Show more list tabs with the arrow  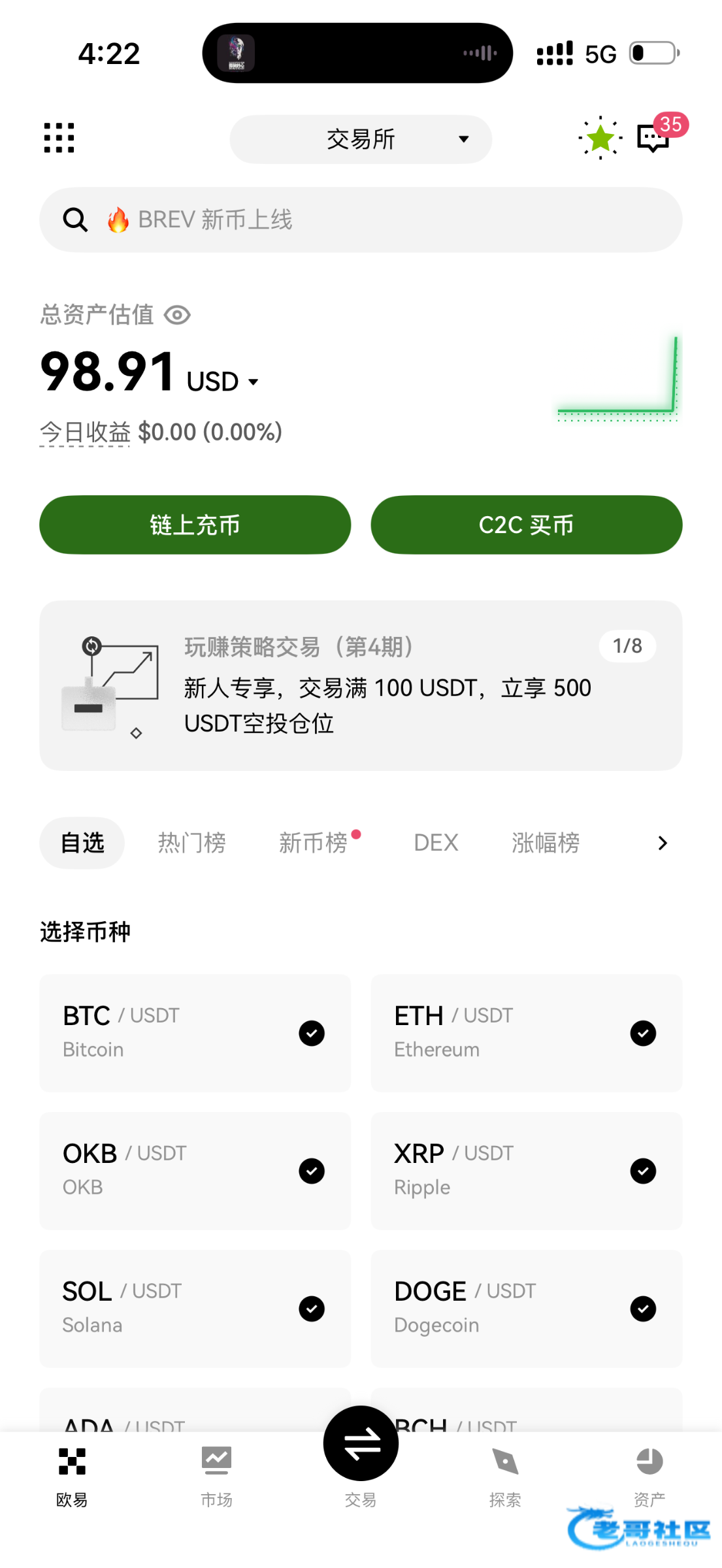click(x=663, y=843)
